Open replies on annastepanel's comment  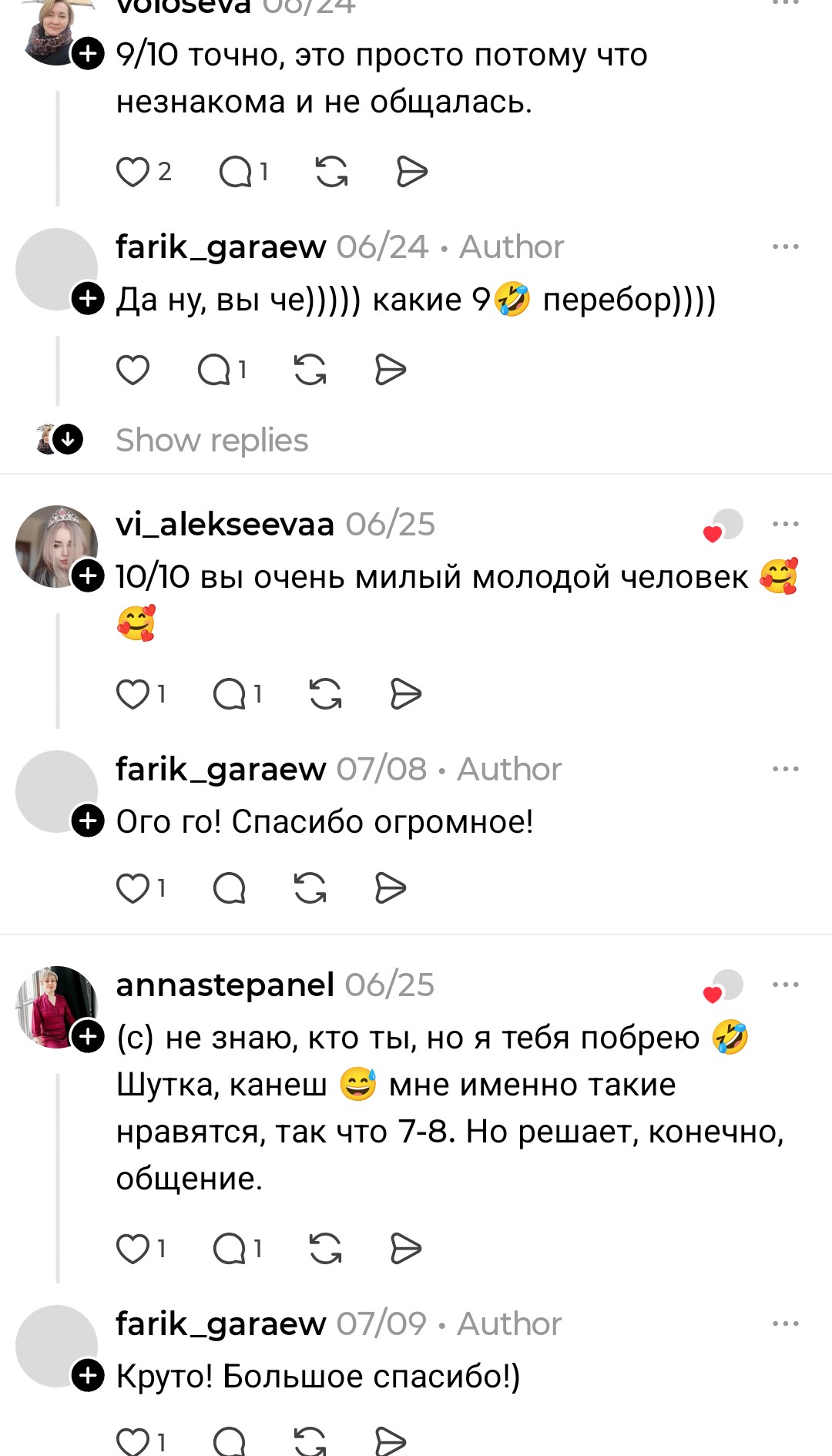click(x=229, y=1249)
